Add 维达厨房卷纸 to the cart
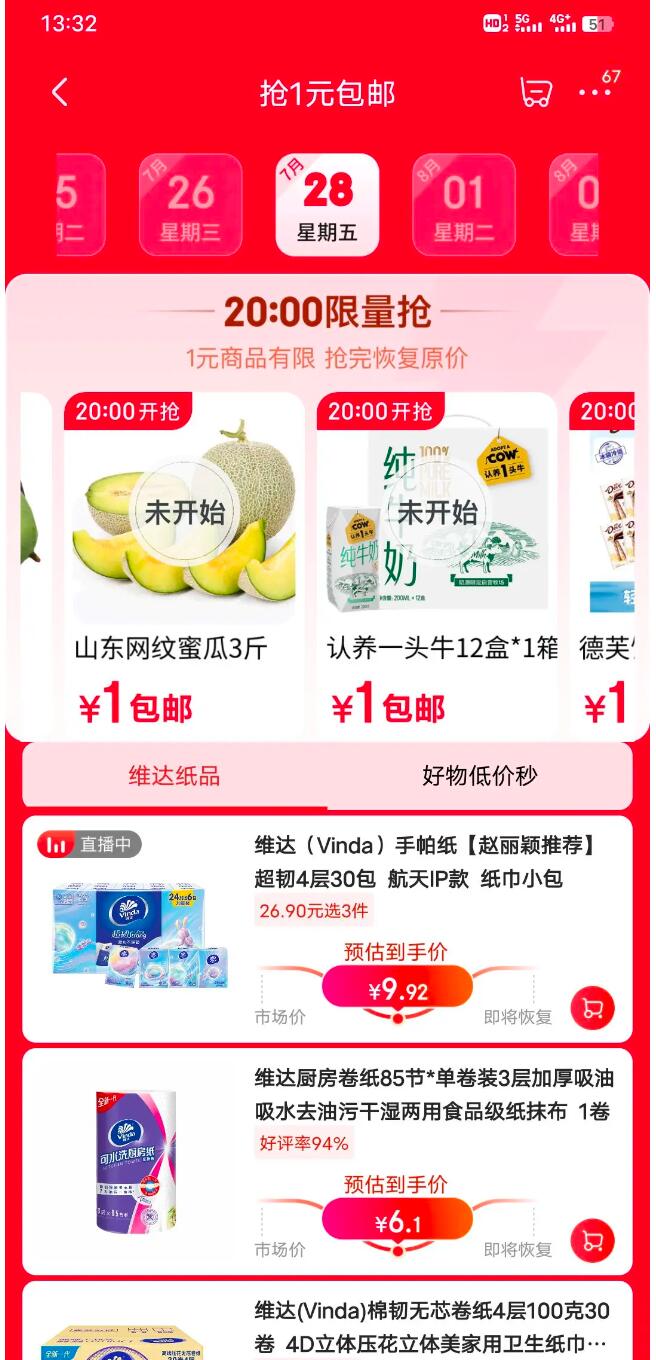The image size is (656, 1360). pos(593,1241)
